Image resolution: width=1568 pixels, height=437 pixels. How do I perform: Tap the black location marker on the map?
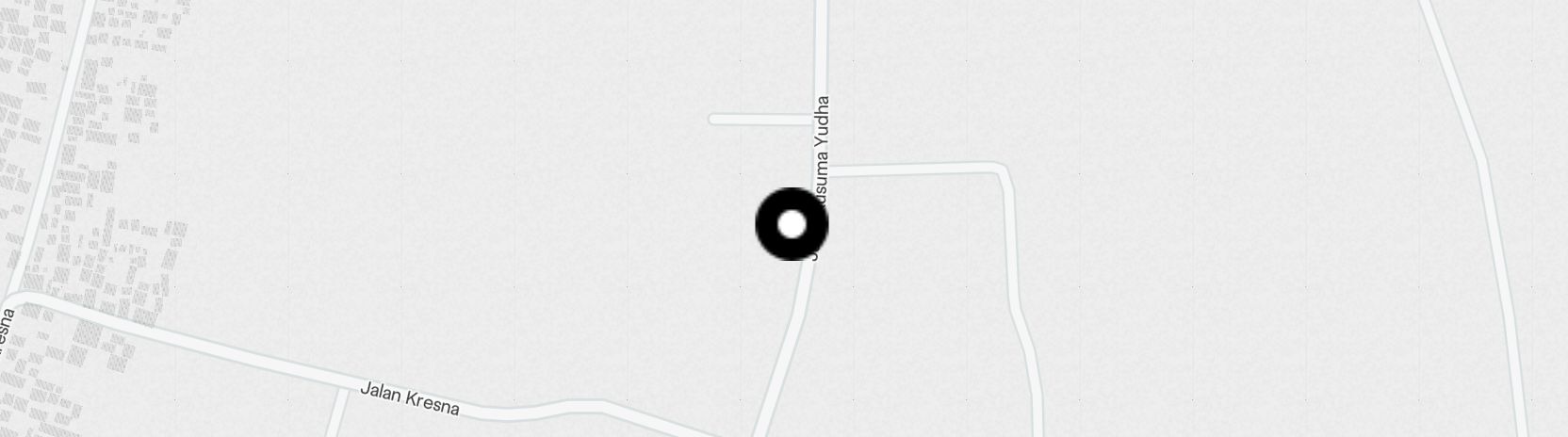[792, 224]
